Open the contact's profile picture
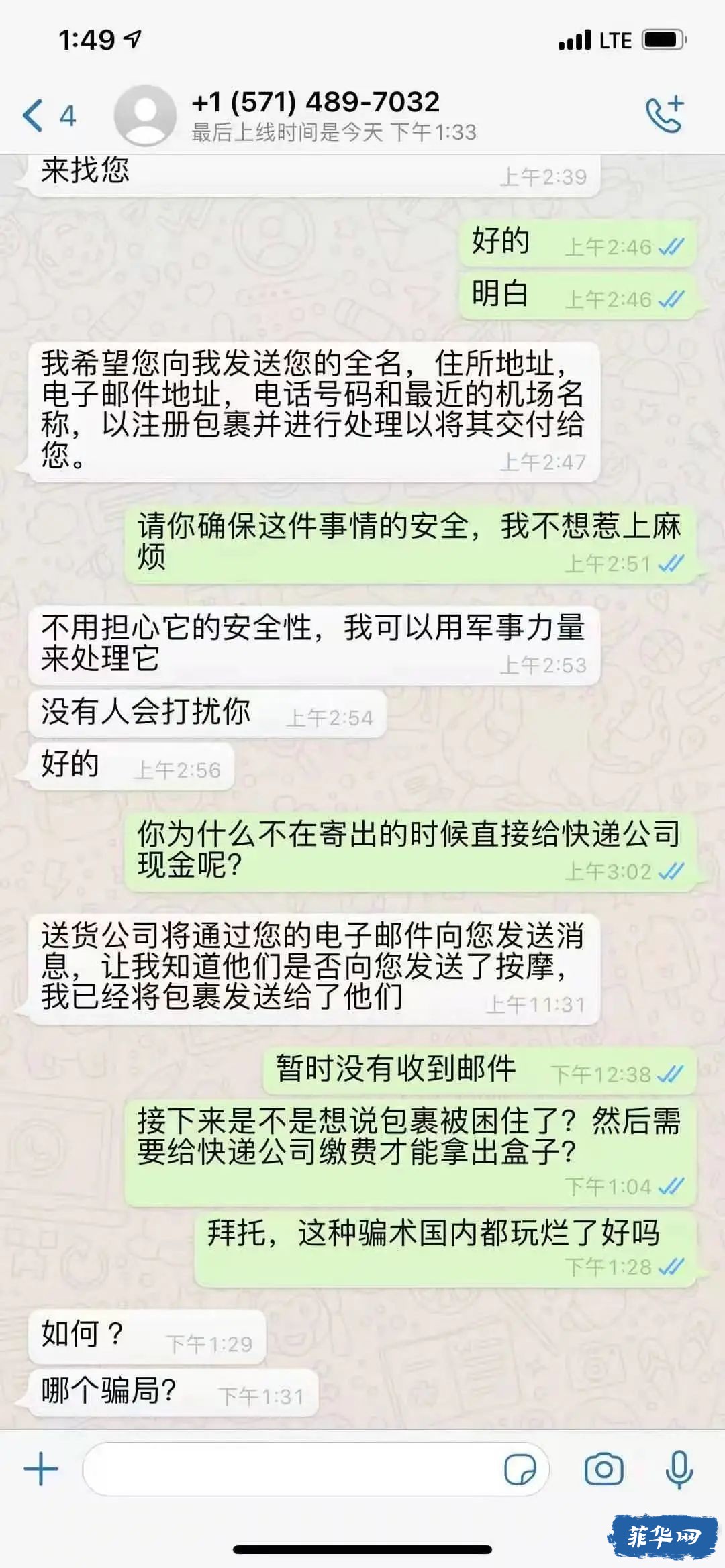 [x=144, y=115]
